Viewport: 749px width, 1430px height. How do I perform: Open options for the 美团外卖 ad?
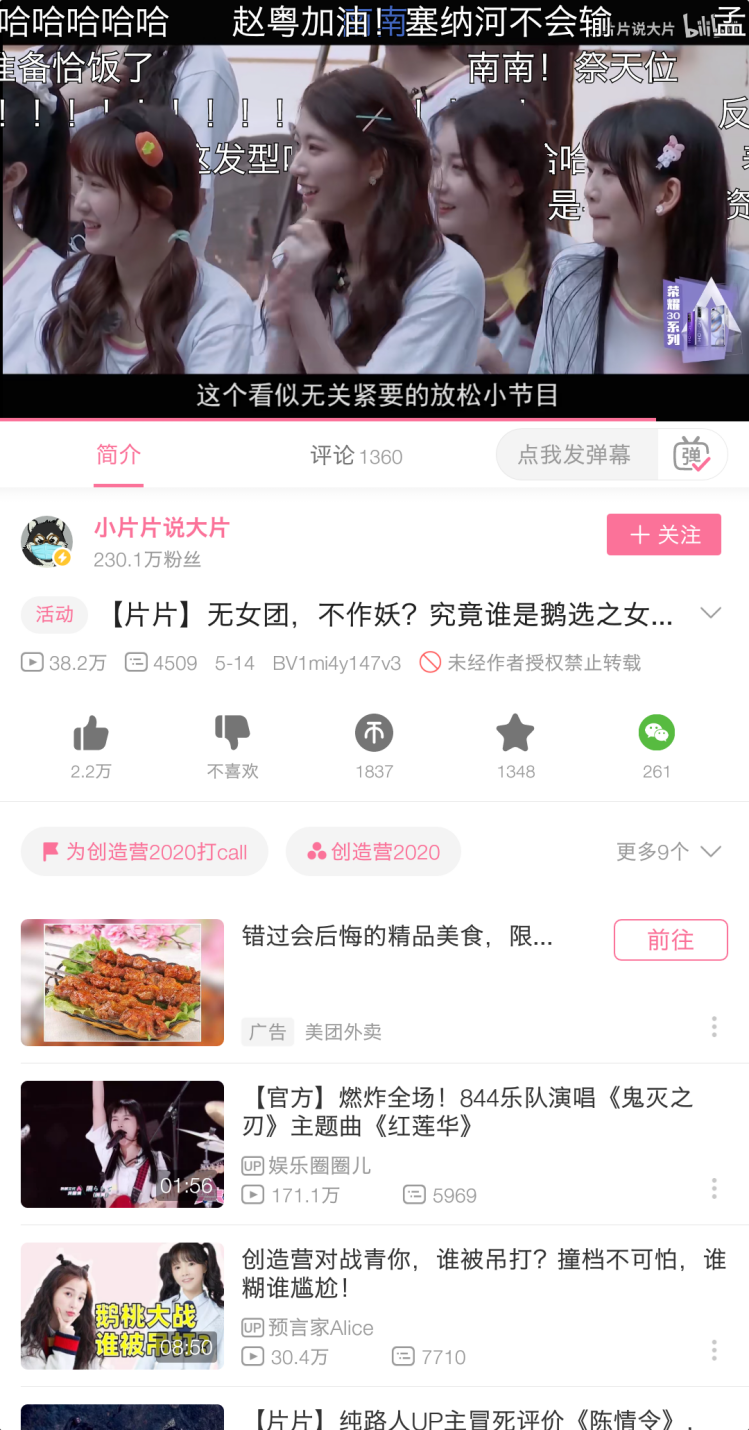pos(714,1027)
